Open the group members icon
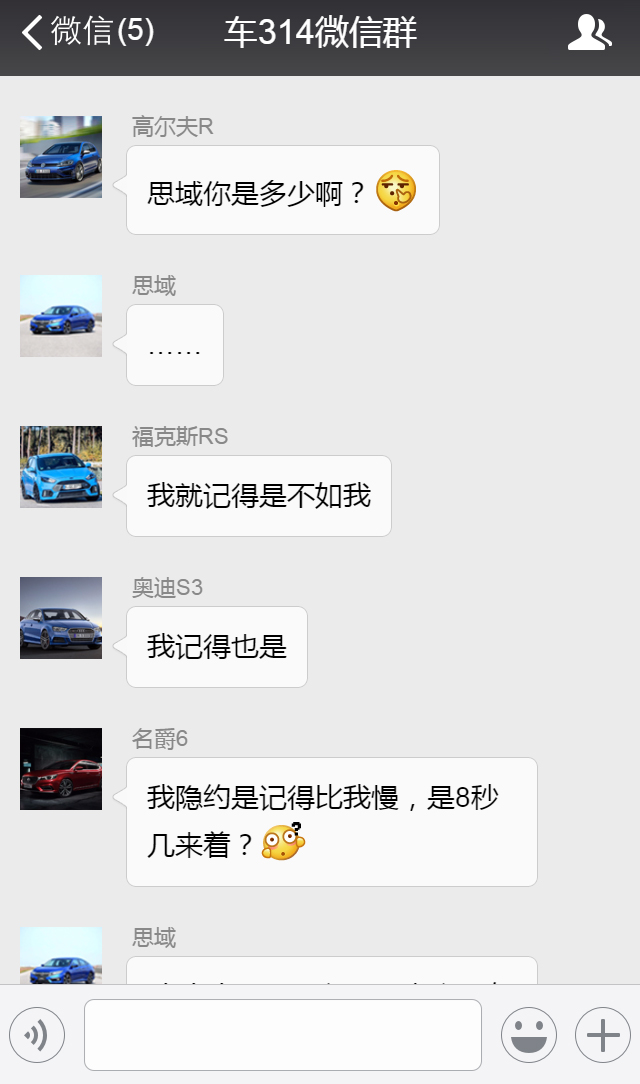This screenshot has width=640, height=1084. (588, 33)
